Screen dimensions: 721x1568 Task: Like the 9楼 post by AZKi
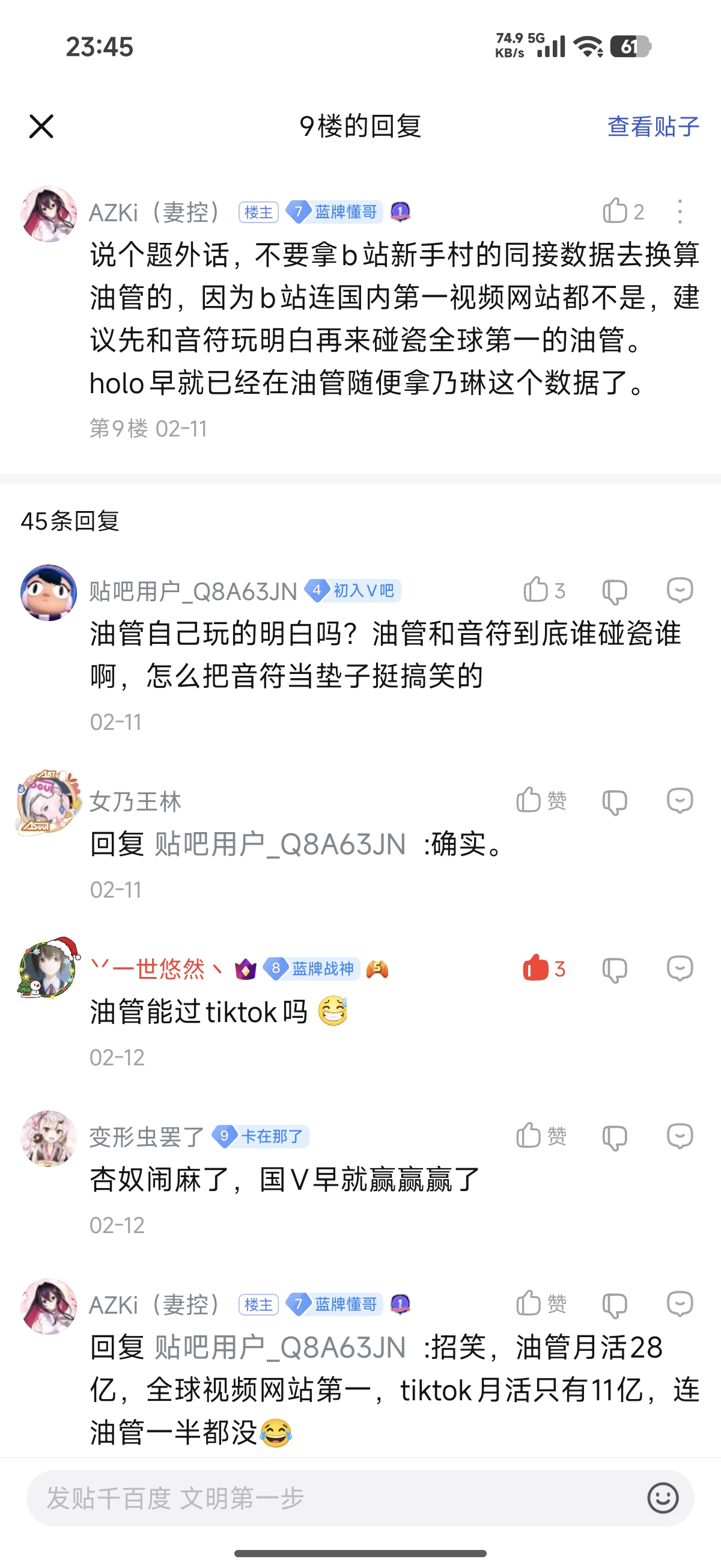tap(623, 211)
